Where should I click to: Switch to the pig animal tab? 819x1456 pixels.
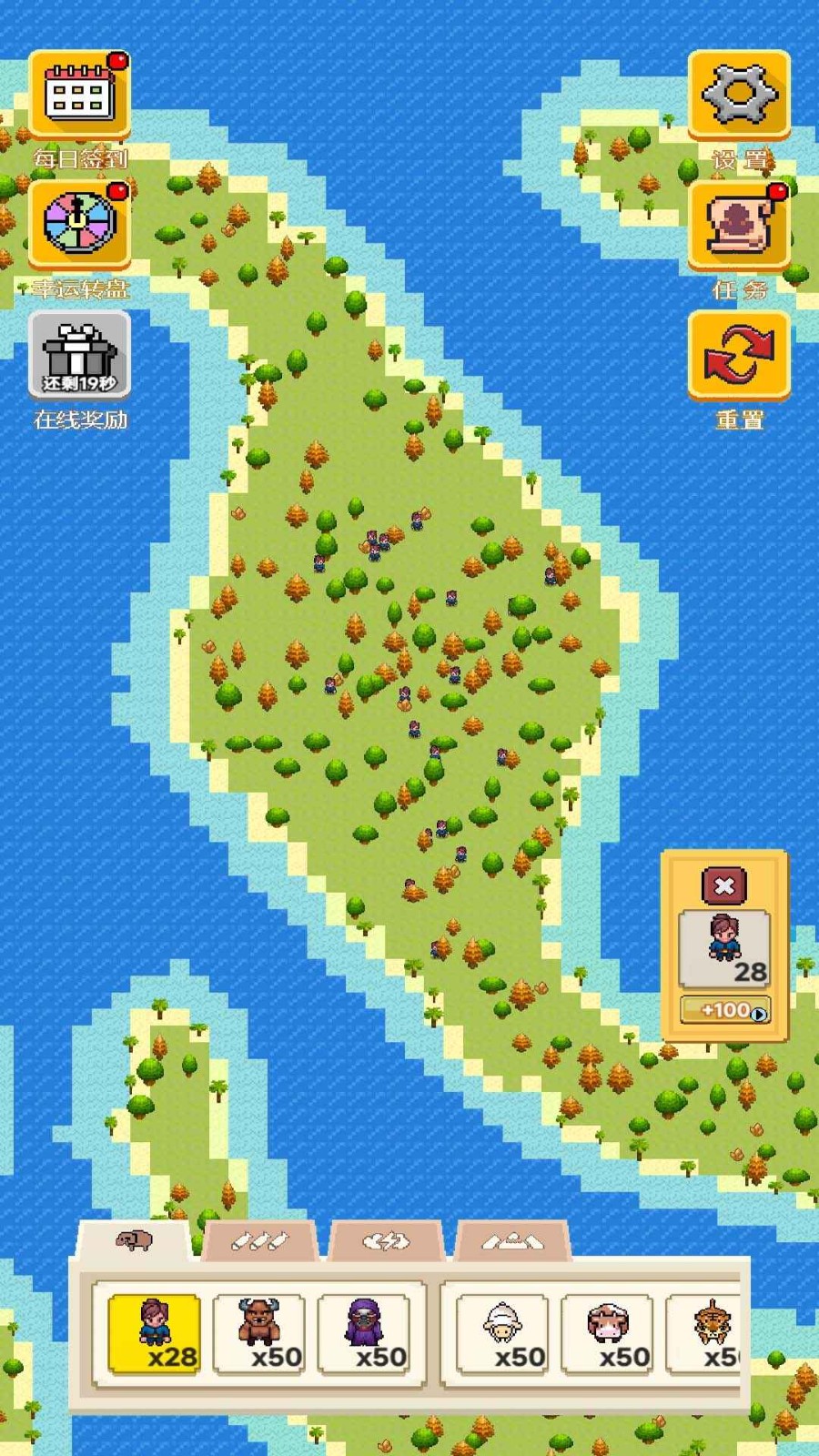[133, 1240]
